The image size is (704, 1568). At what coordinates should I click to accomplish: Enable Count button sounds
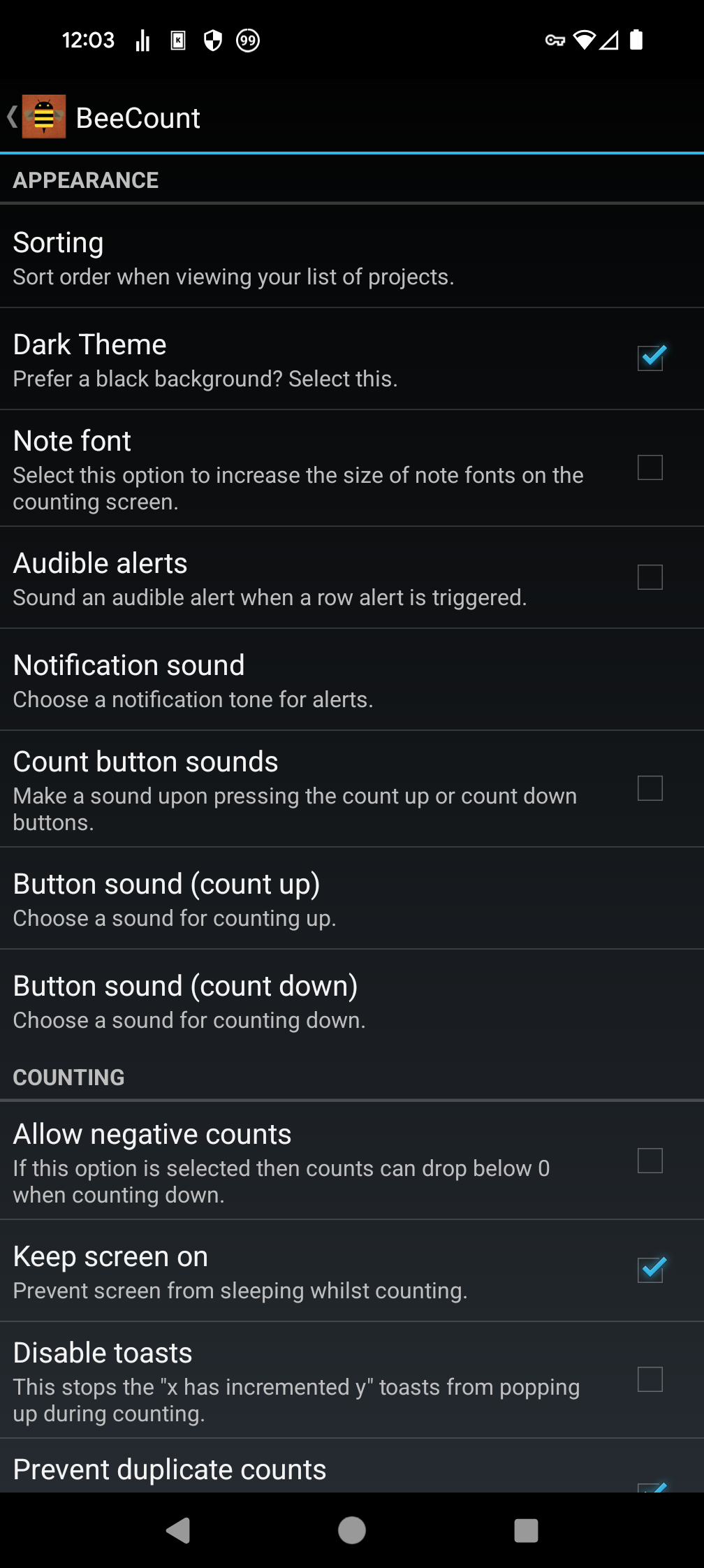(x=650, y=788)
